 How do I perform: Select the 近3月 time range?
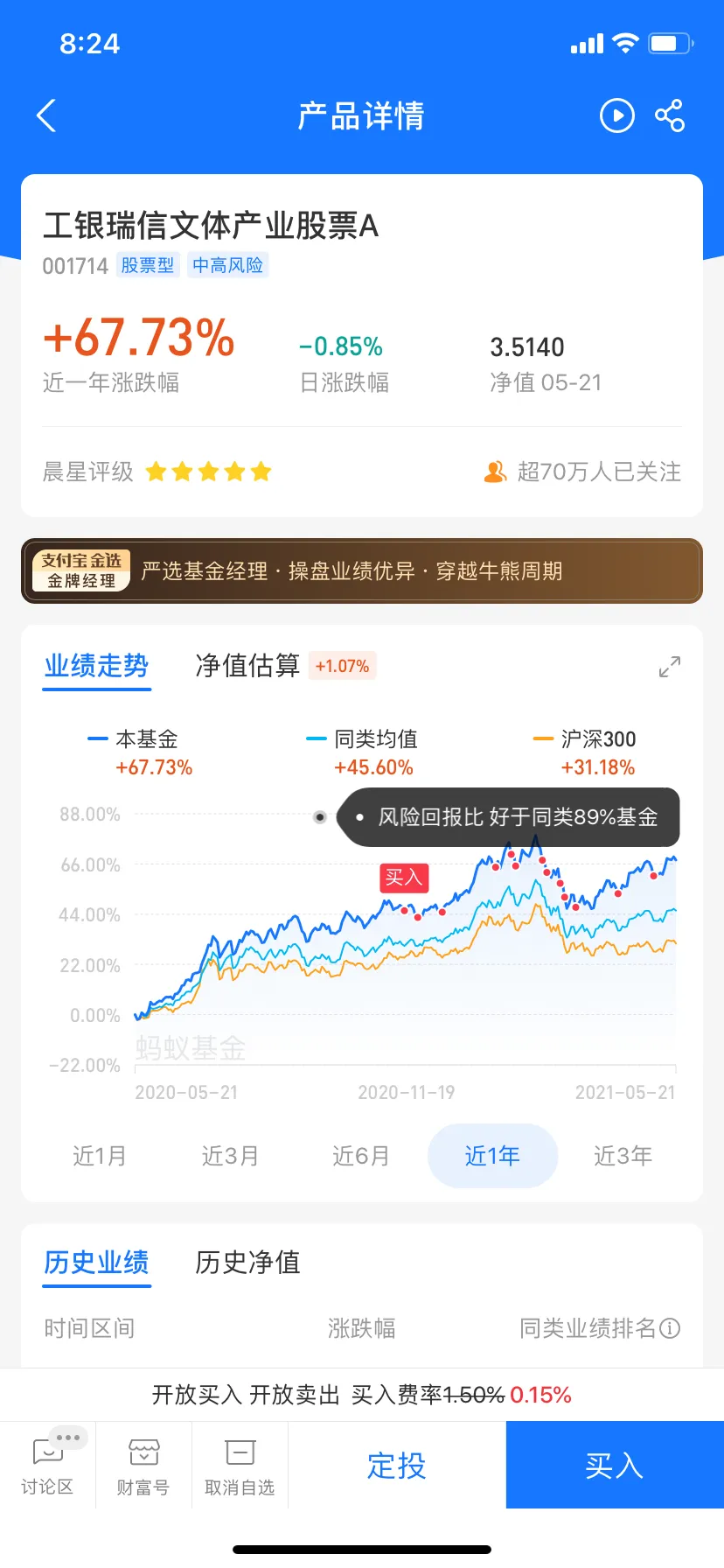tap(230, 1156)
